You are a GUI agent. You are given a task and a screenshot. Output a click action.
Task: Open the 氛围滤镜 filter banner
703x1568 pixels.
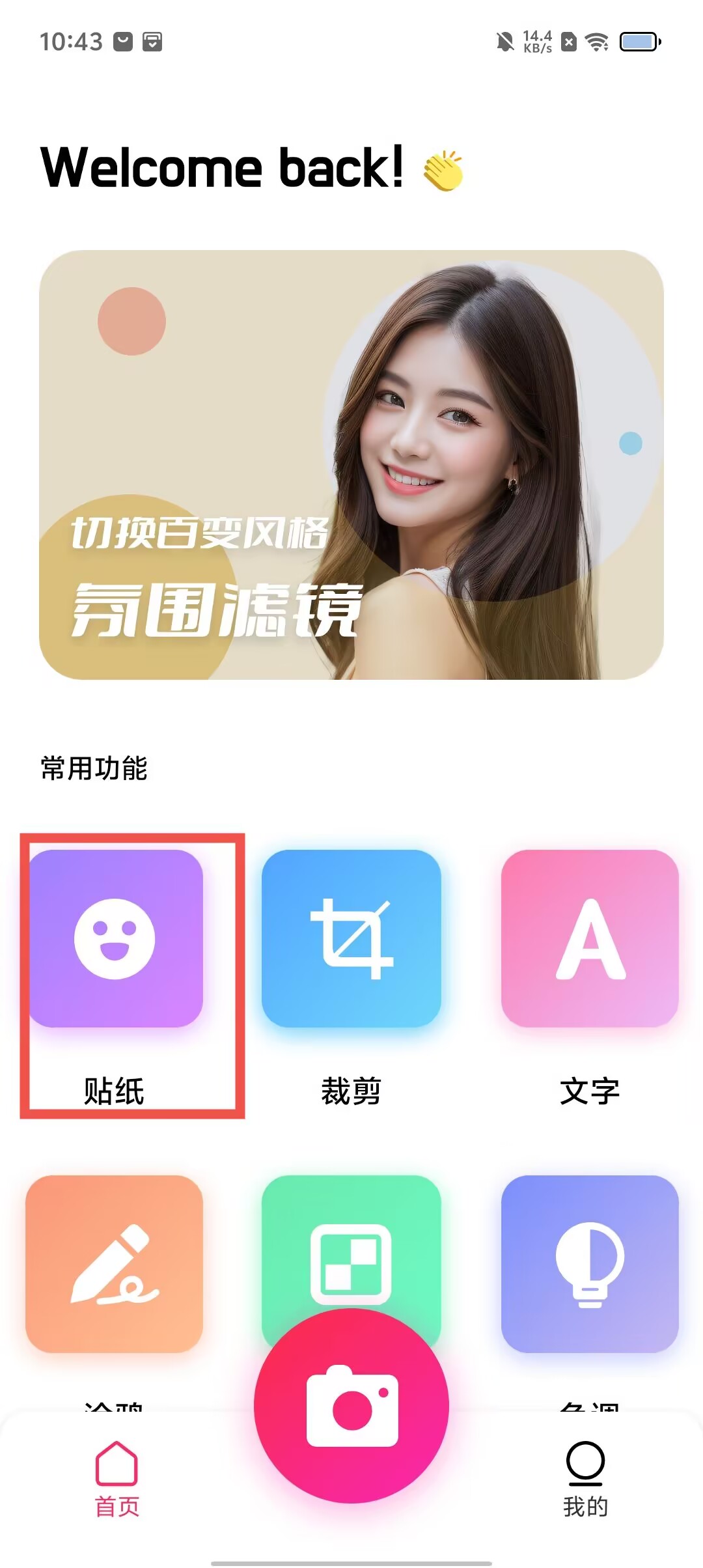pos(351,464)
